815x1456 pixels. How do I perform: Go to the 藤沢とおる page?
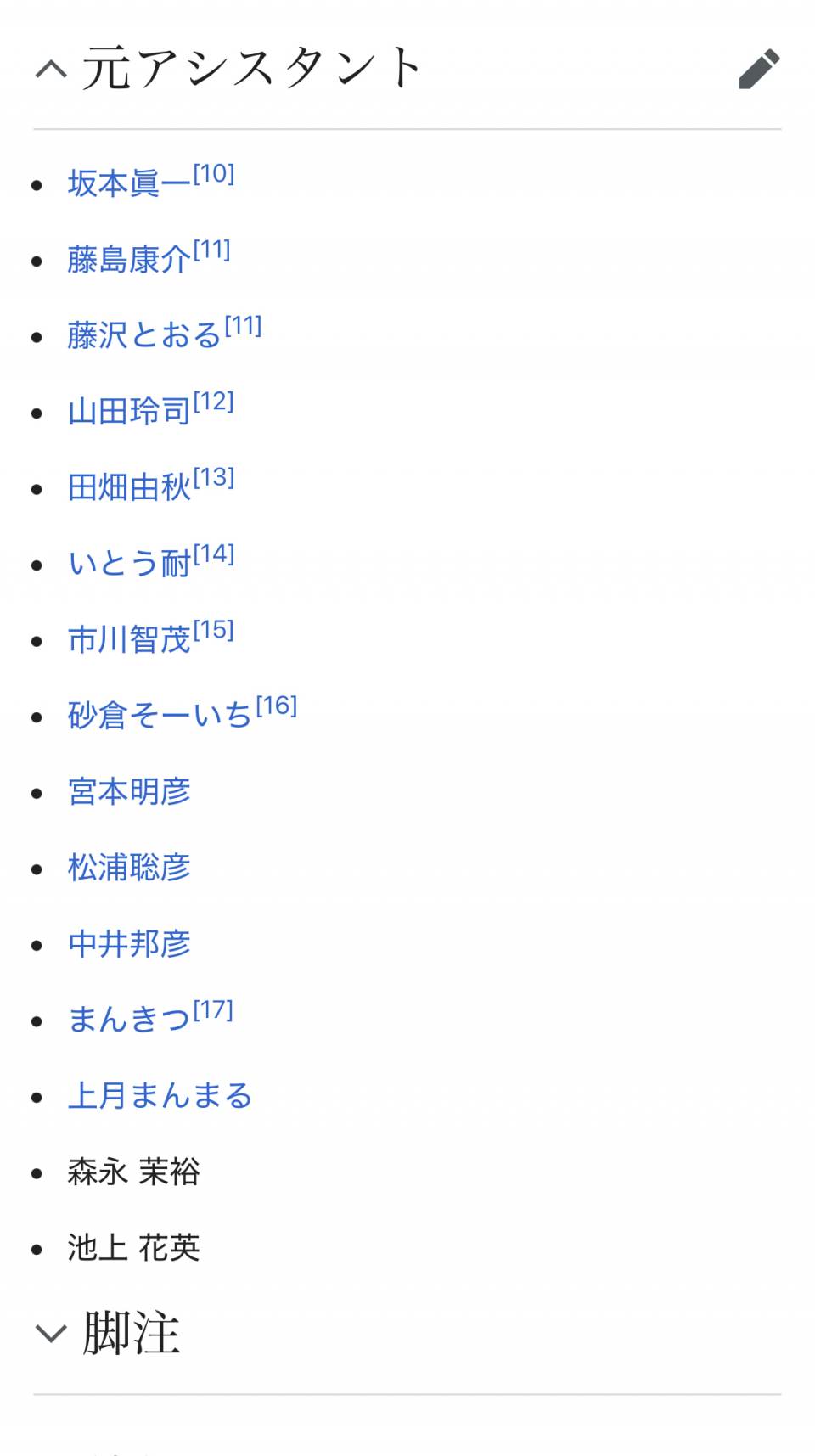[144, 335]
